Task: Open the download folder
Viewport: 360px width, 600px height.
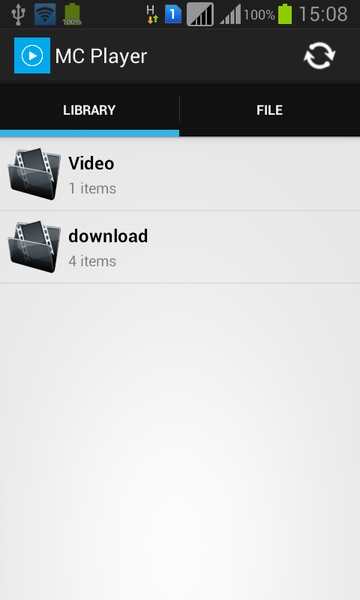Action: tap(180, 247)
